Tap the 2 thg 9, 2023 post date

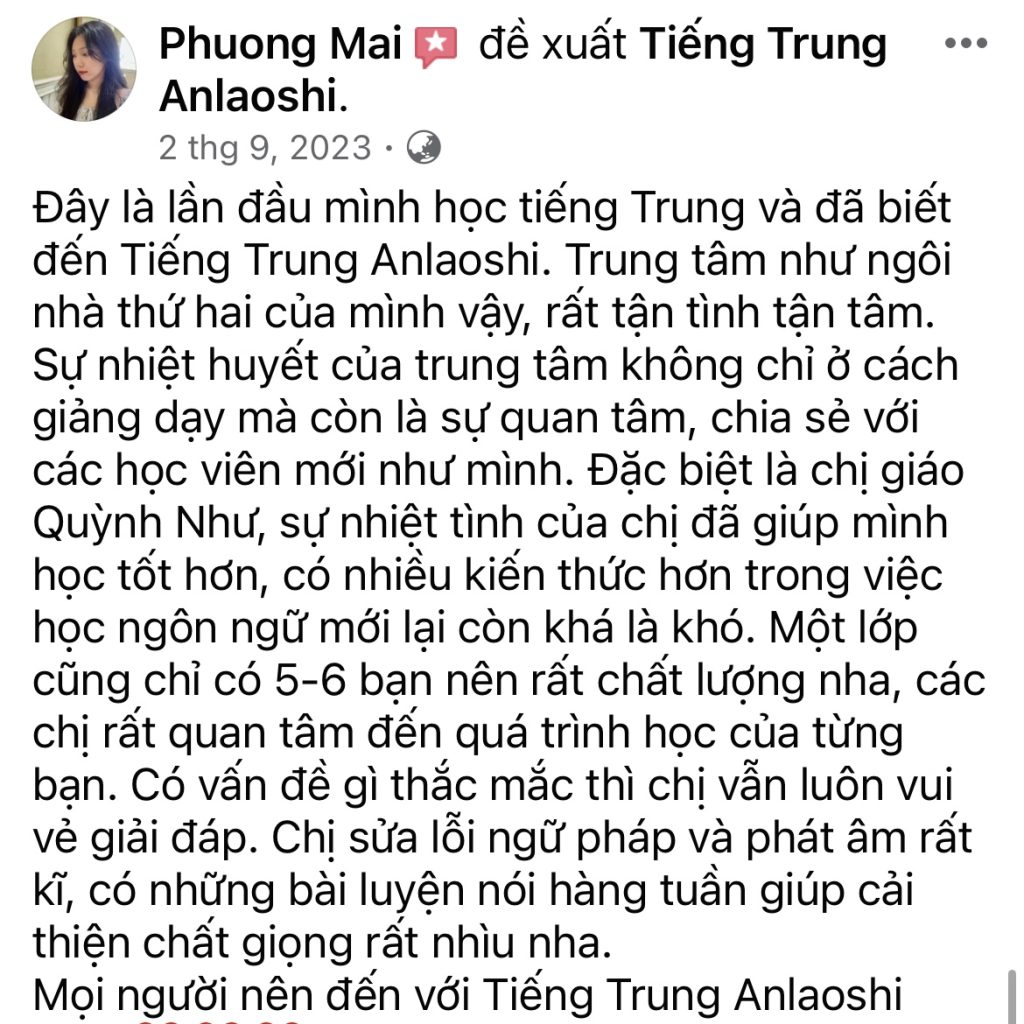(x=264, y=148)
